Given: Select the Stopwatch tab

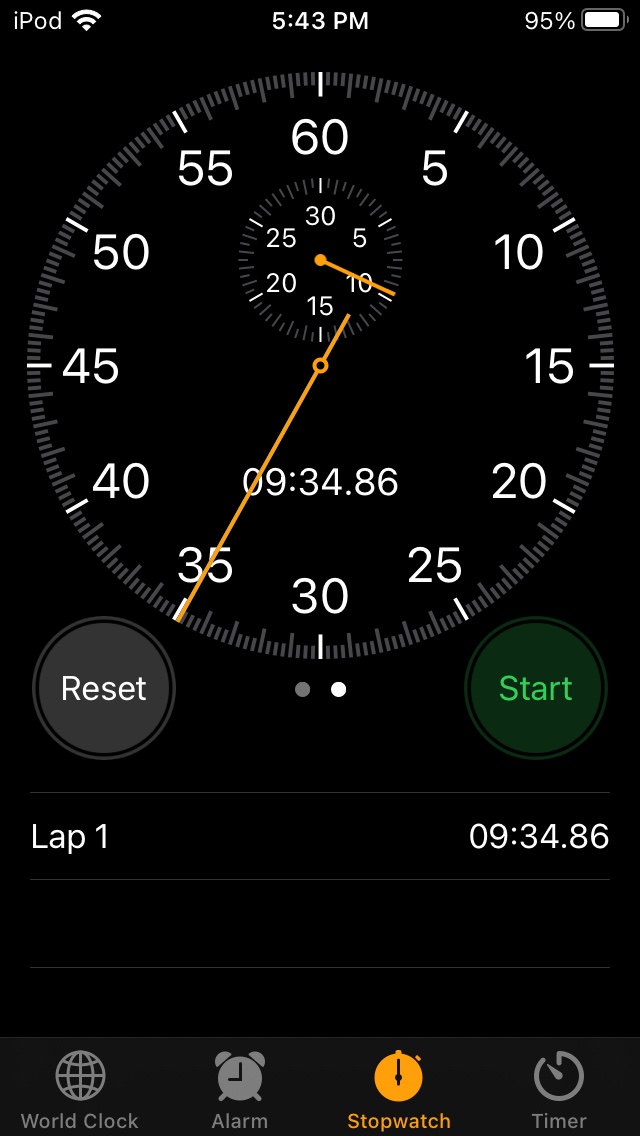Looking at the screenshot, I should pyautogui.click(x=399, y=1089).
